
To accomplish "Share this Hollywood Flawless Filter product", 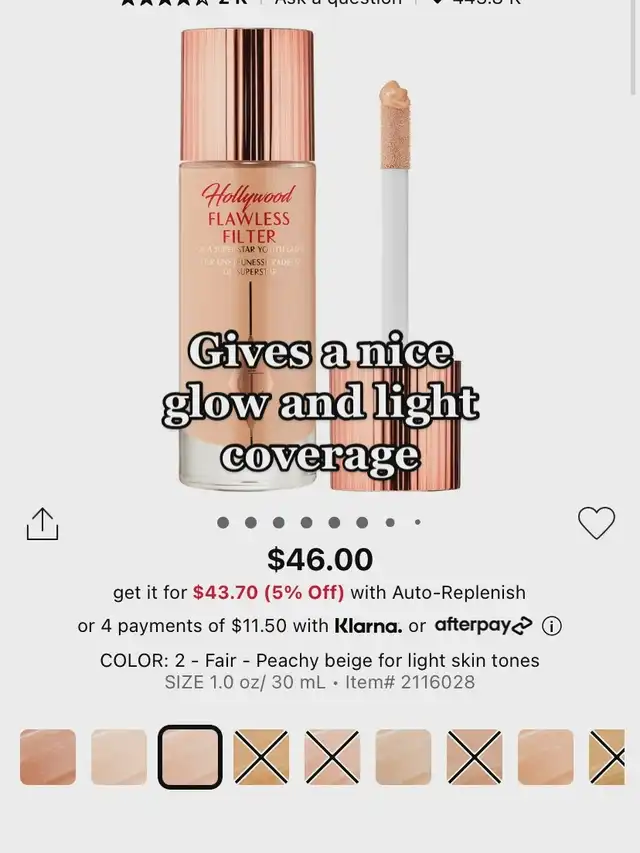I will pos(42,524).
